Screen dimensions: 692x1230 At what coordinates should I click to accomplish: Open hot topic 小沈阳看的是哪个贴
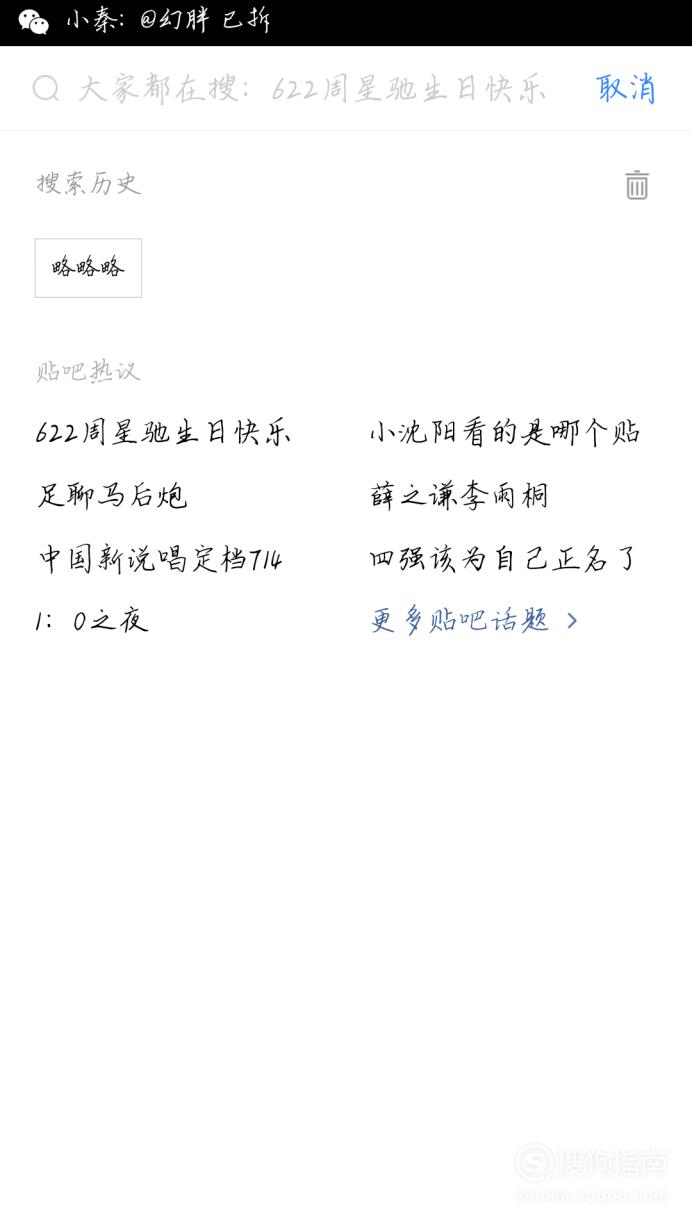point(505,433)
